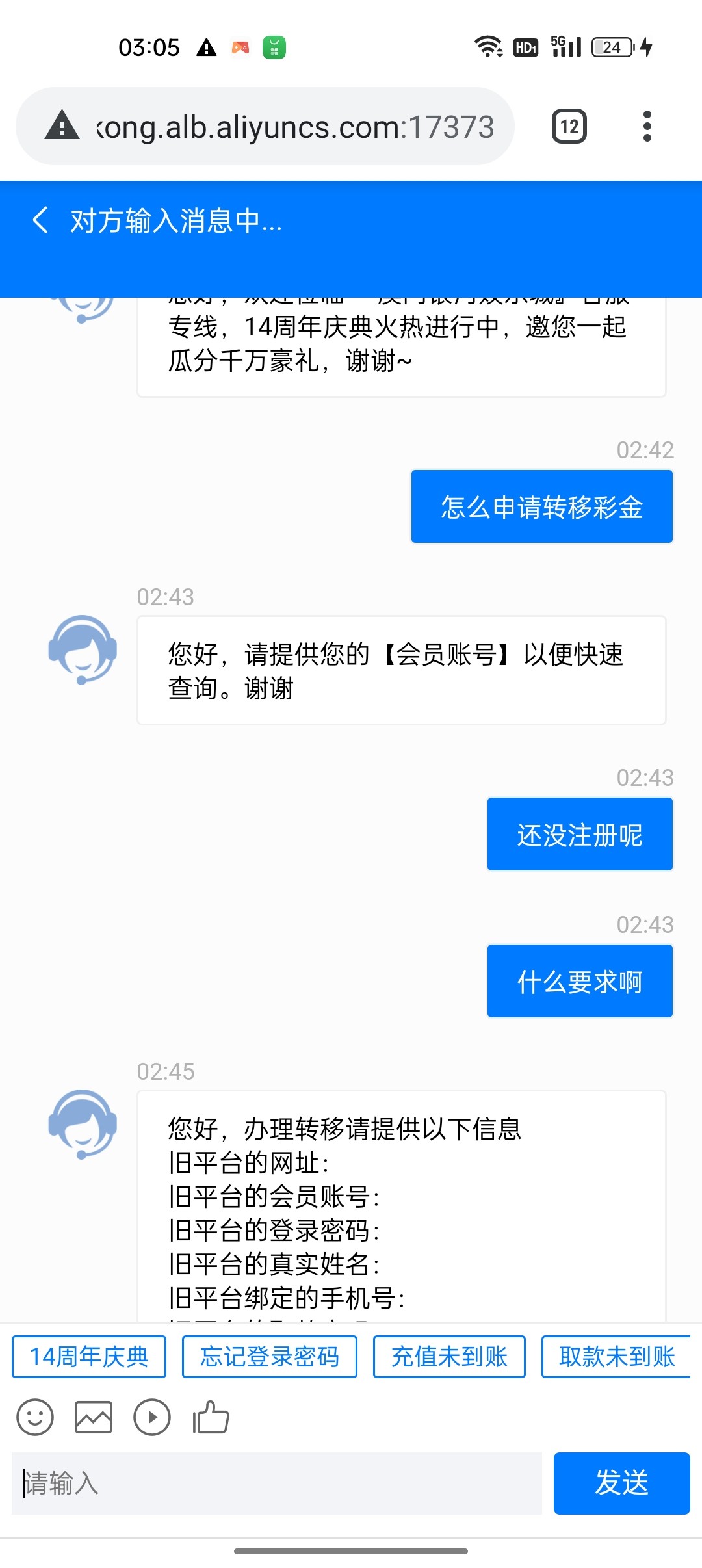Open the browser tab switcher

click(569, 126)
